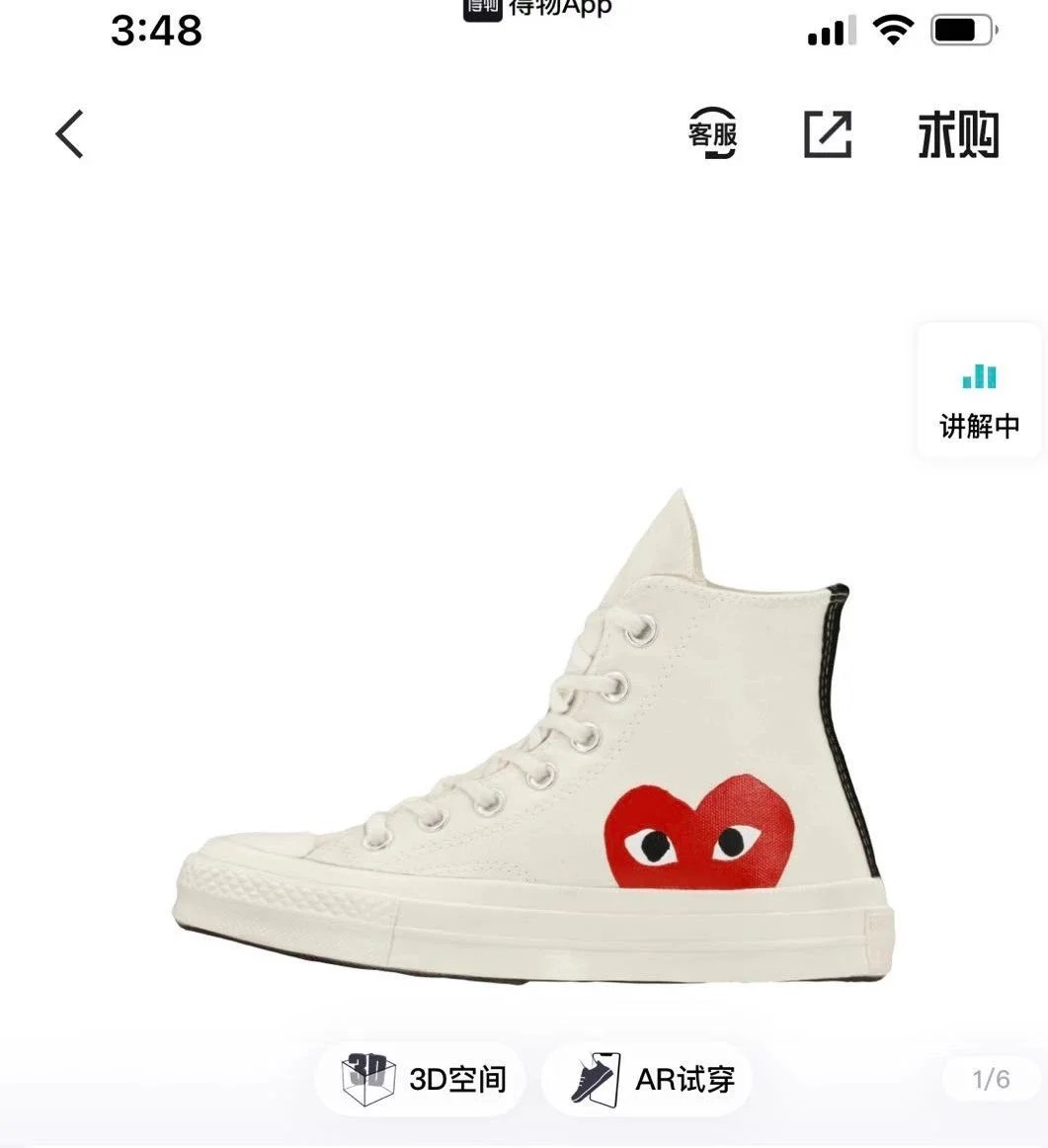1048x1148 pixels.
Task: Contact customer service (客服)
Action: (712, 133)
